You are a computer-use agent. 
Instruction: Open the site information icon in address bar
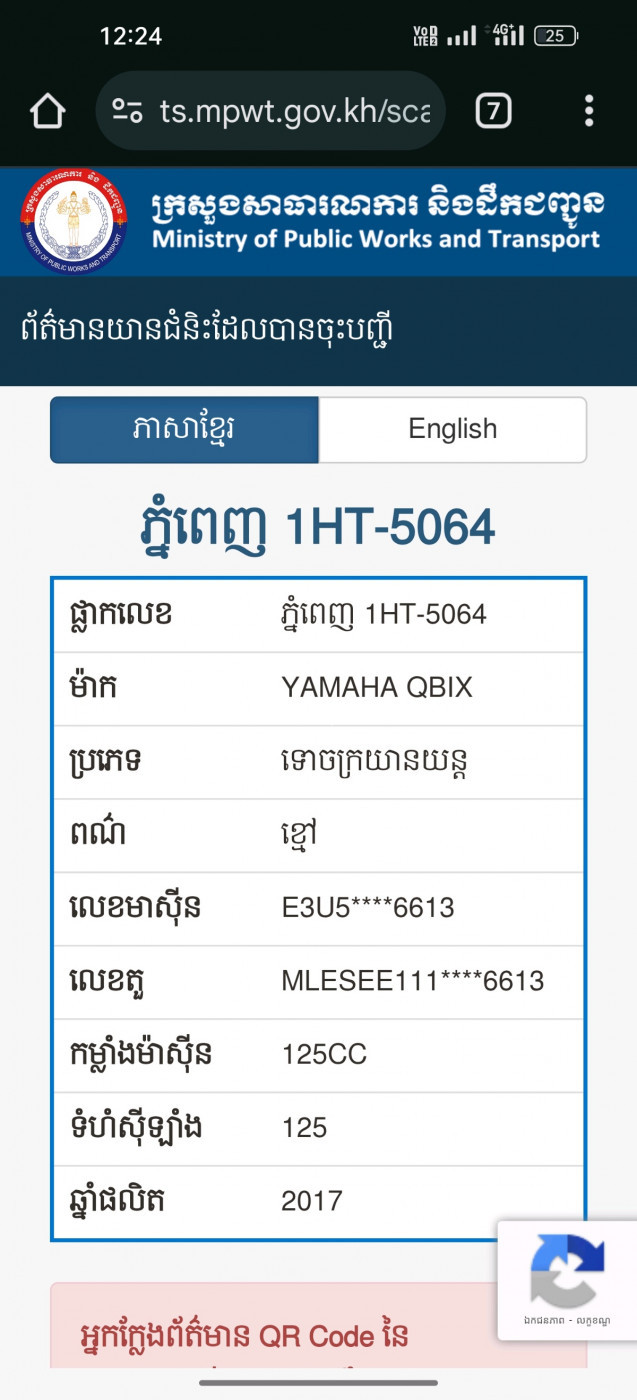[x=127, y=110]
